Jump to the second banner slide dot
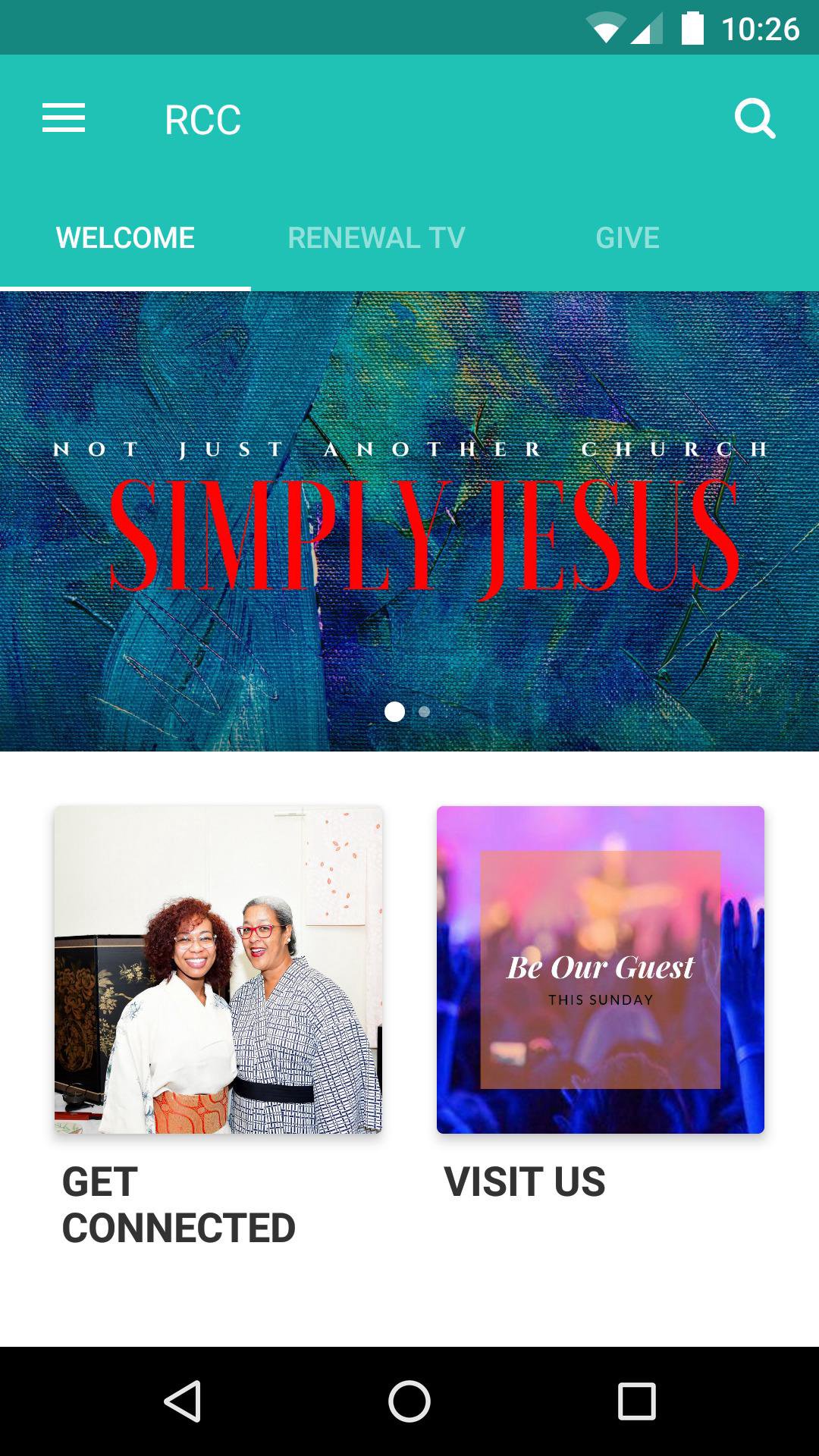The width and height of the screenshot is (819, 1456). [425, 712]
